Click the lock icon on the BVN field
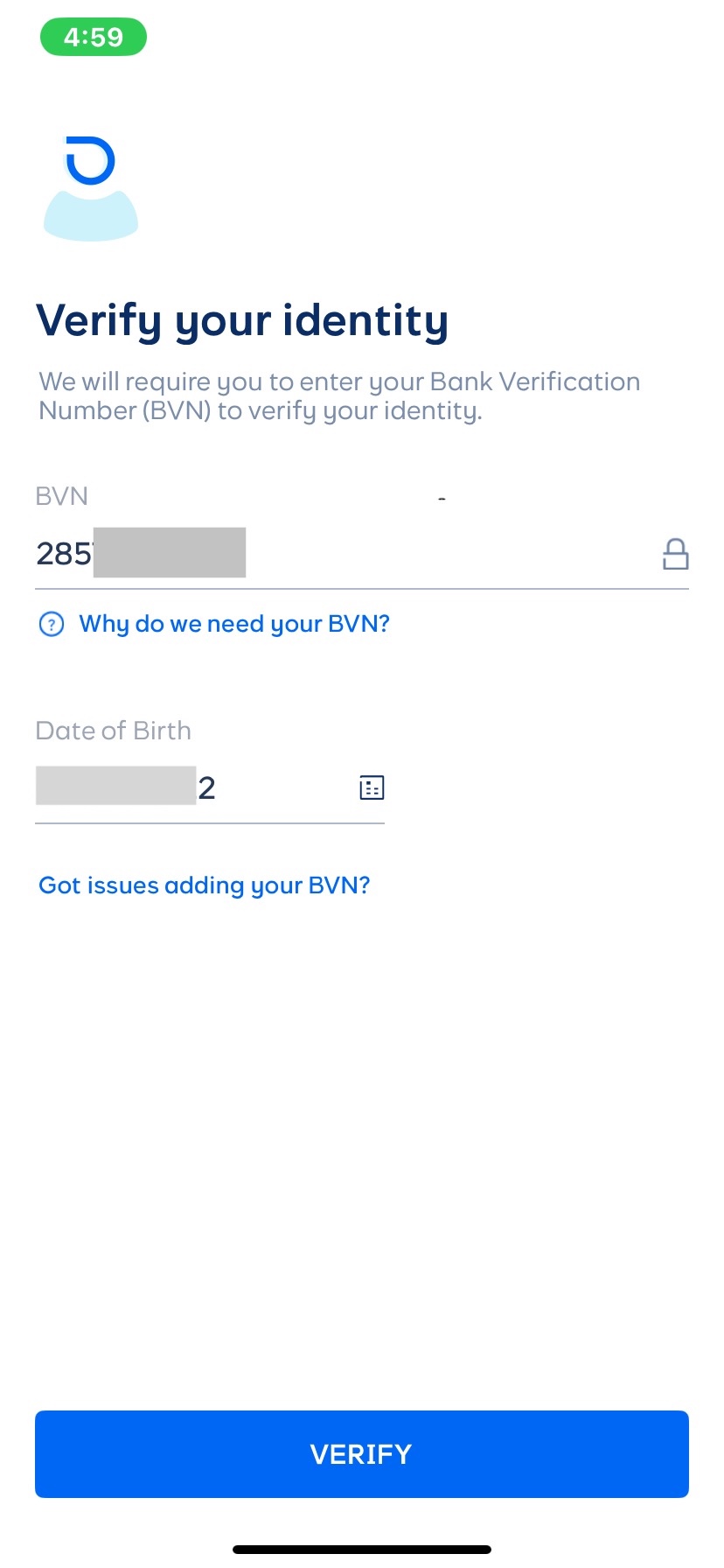 click(x=675, y=553)
